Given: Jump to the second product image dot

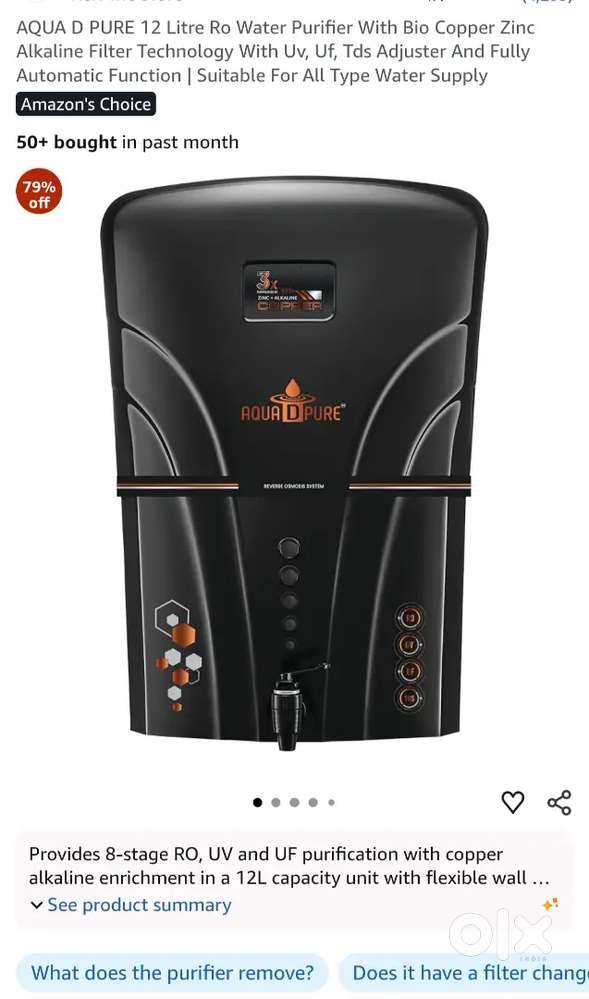Looking at the screenshot, I should pyautogui.click(x=276, y=802).
